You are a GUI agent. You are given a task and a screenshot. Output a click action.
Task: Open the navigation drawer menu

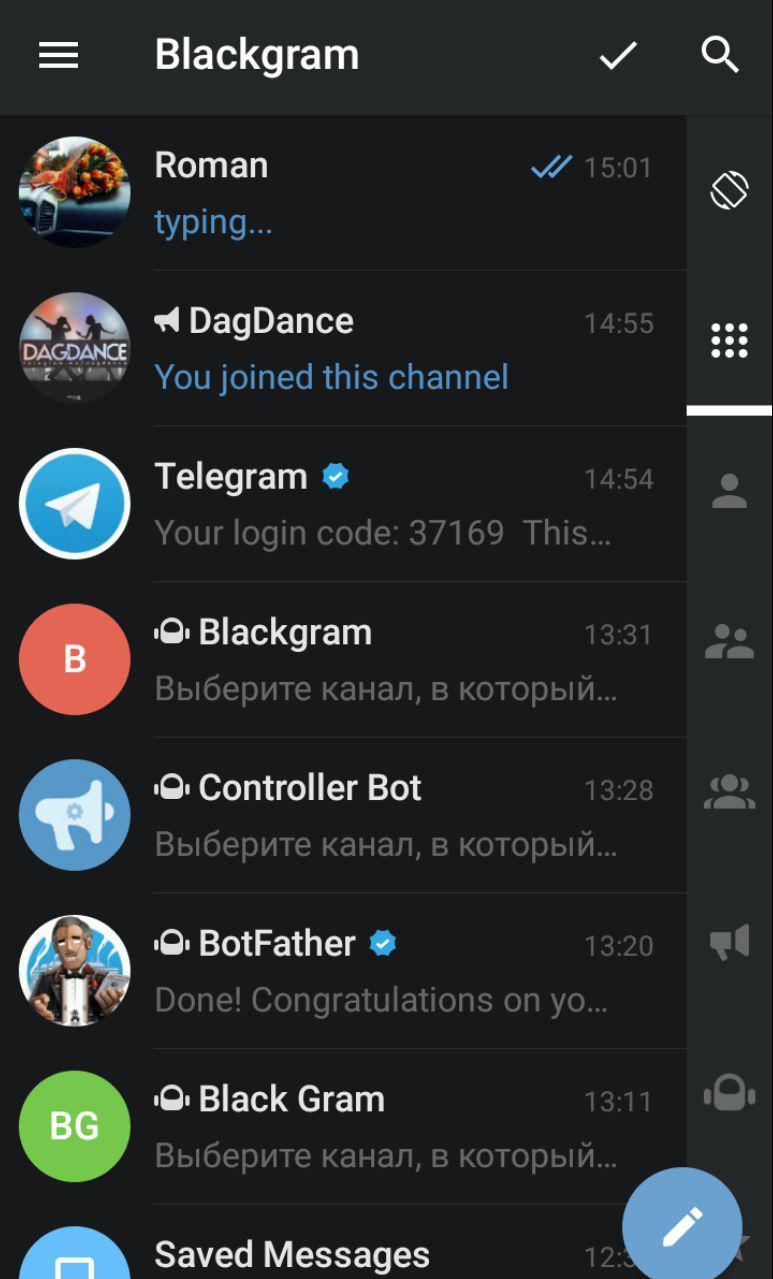[57, 55]
